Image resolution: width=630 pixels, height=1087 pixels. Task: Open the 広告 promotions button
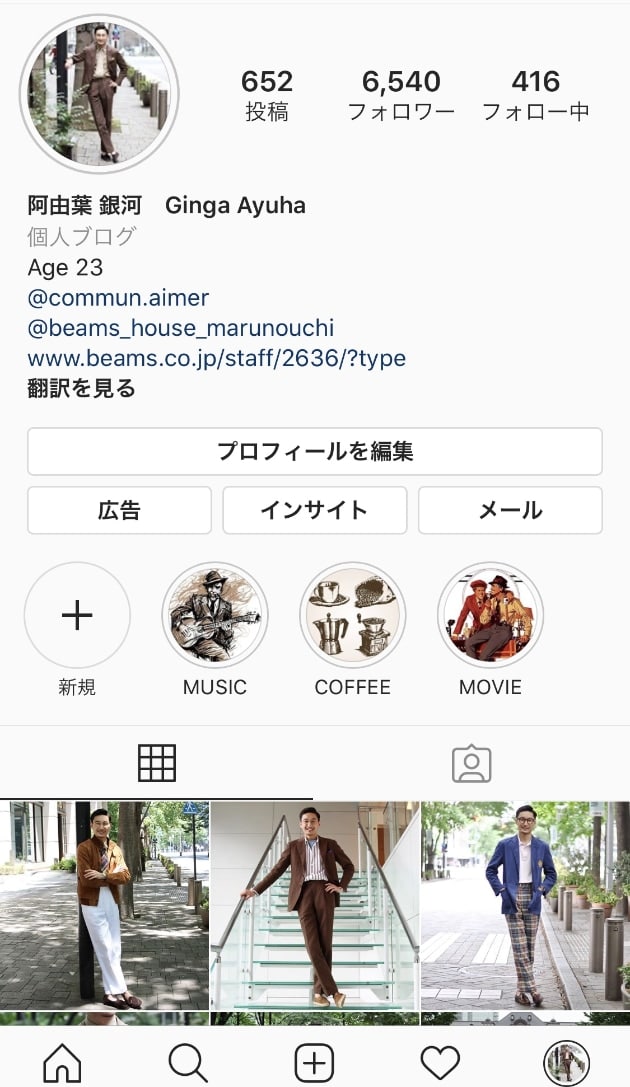(x=119, y=511)
